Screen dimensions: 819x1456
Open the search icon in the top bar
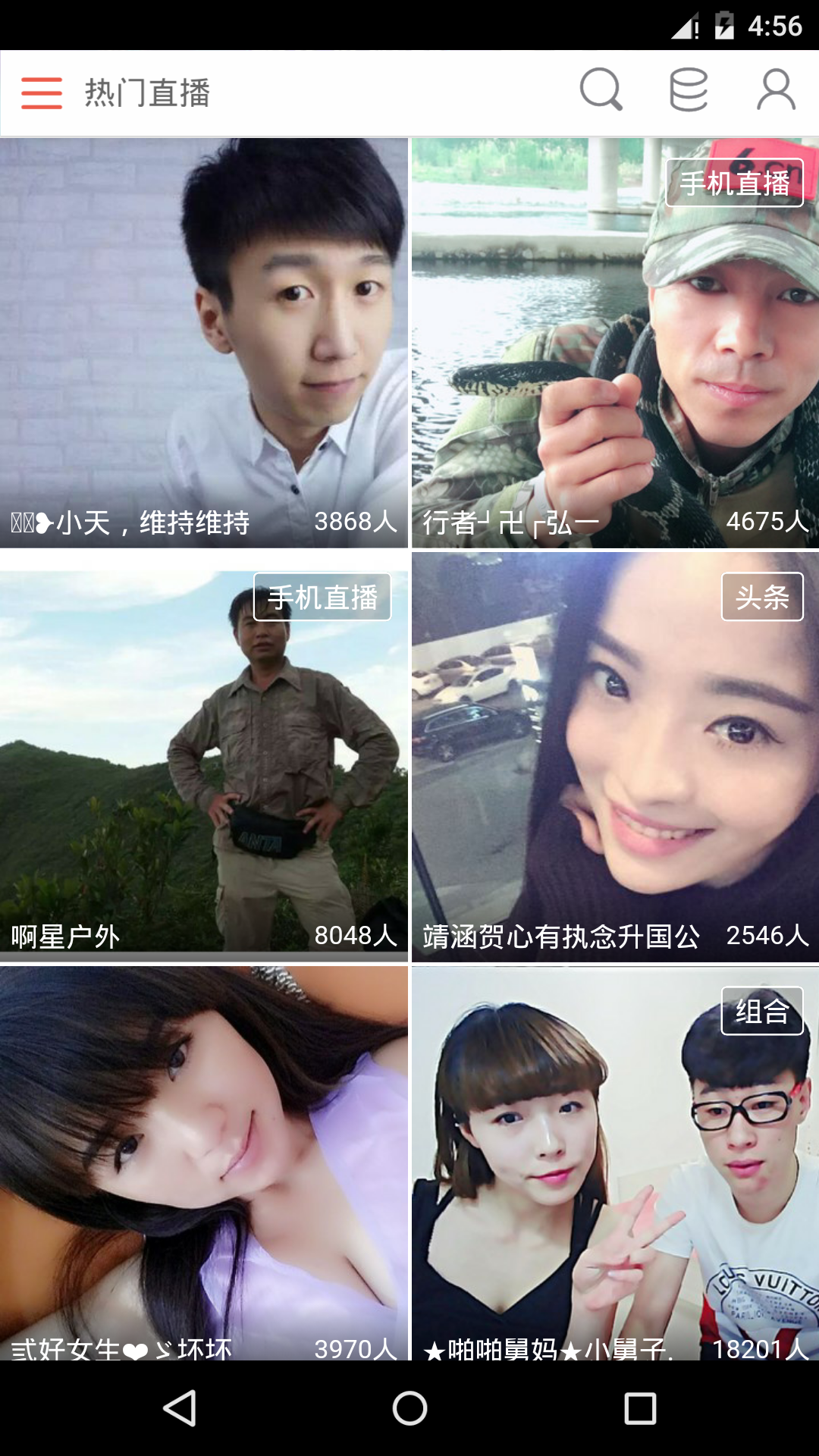[601, 90]
